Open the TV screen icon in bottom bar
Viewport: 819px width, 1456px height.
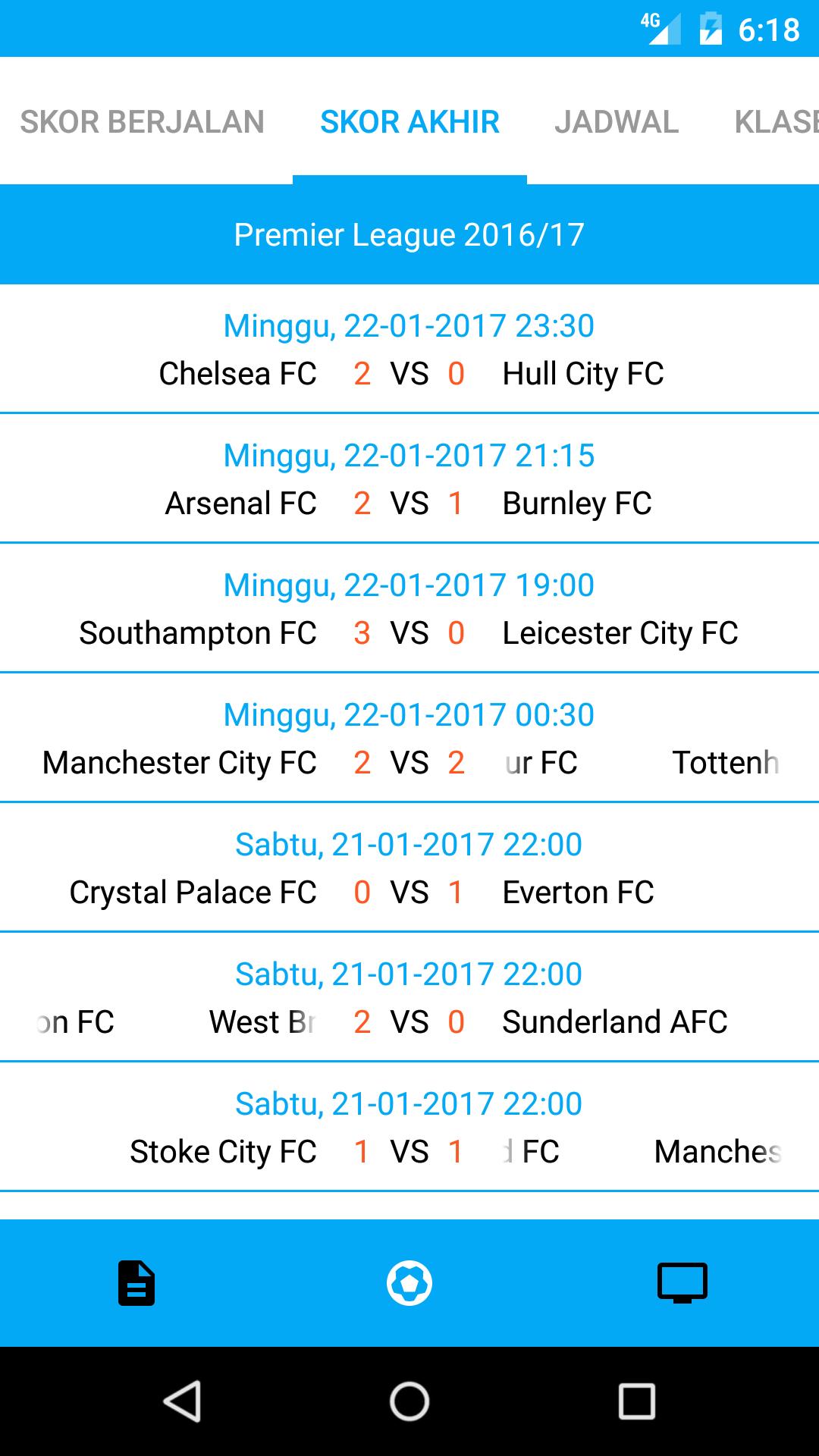coord(682,1283)
